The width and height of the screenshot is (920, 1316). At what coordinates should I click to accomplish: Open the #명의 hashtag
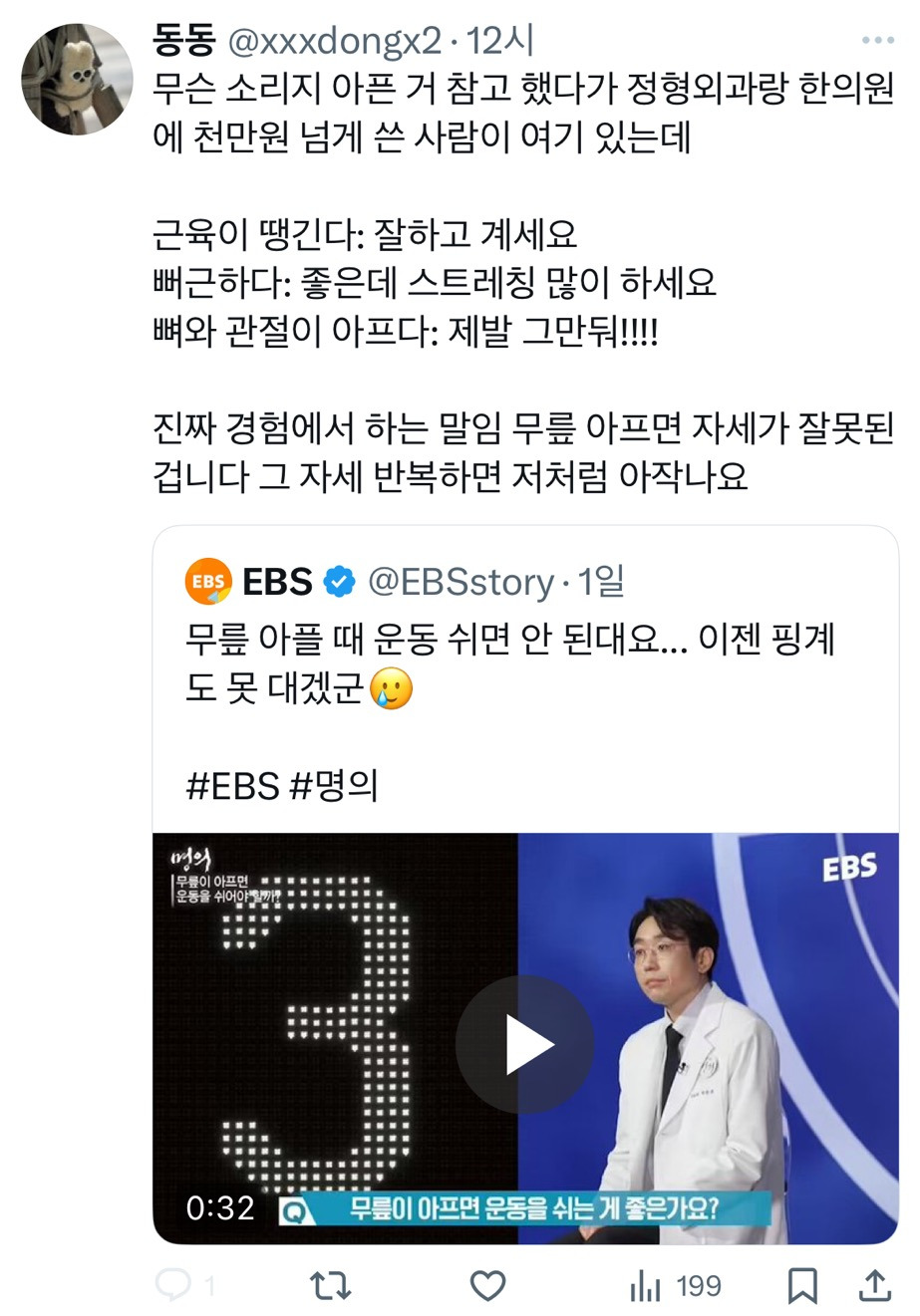(x=334, y=786)
